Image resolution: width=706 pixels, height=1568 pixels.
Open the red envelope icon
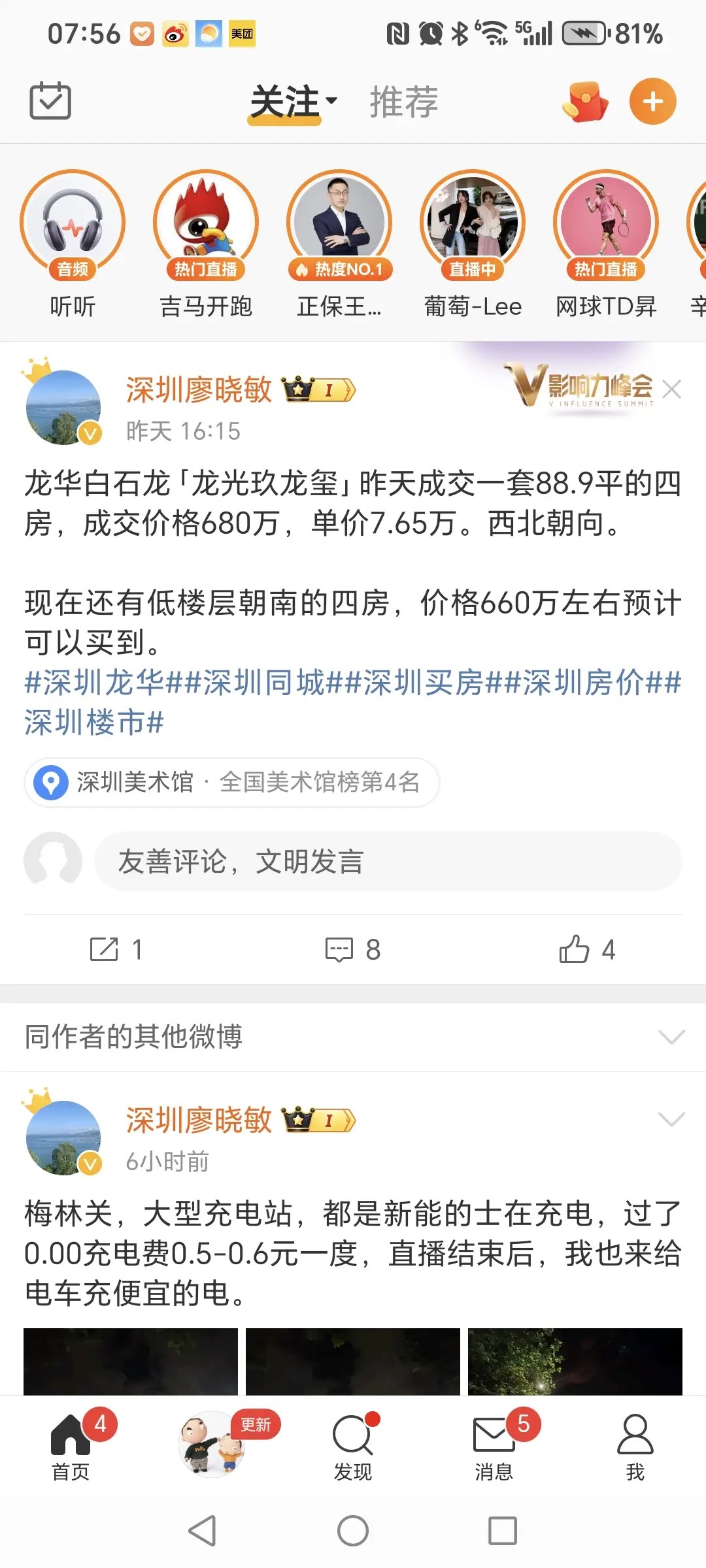coord(585,102)
